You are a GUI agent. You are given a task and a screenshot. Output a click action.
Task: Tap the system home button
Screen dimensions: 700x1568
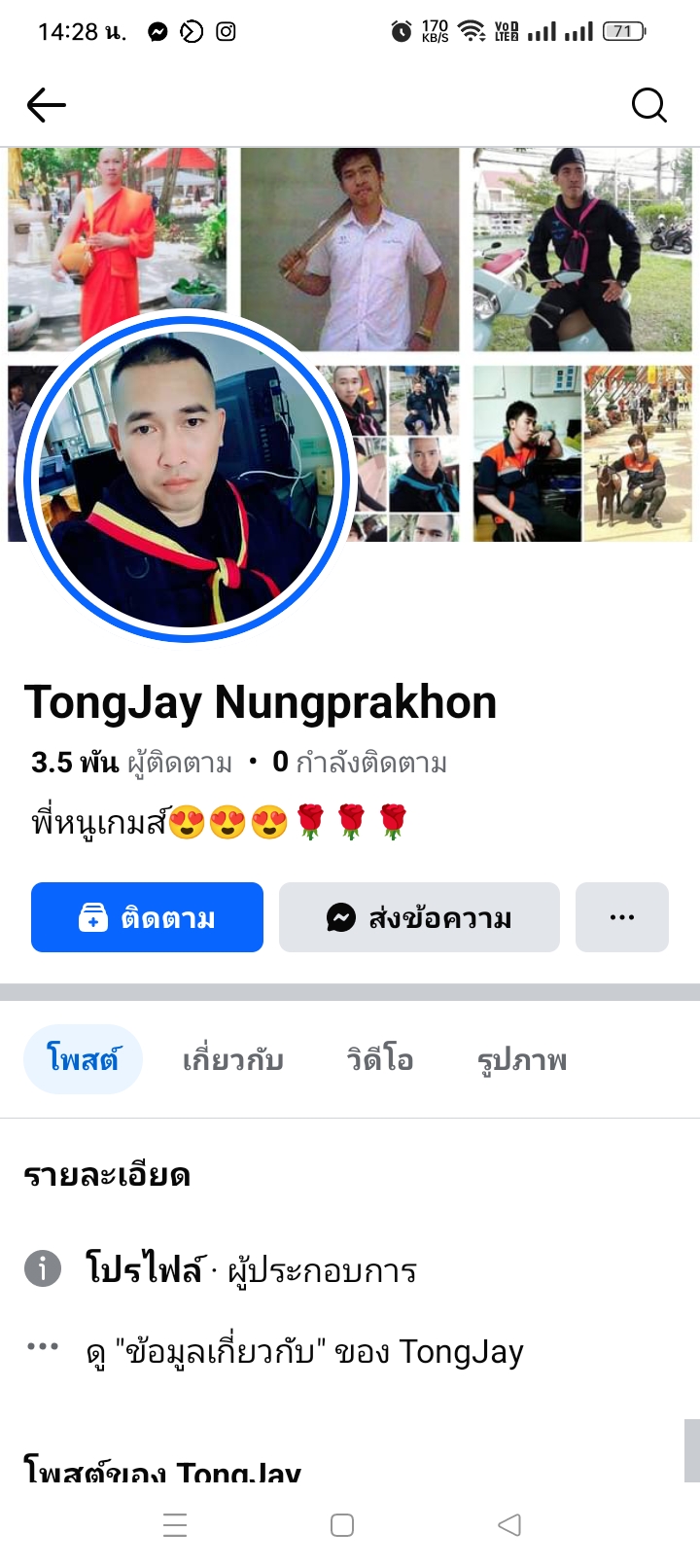342,1525
